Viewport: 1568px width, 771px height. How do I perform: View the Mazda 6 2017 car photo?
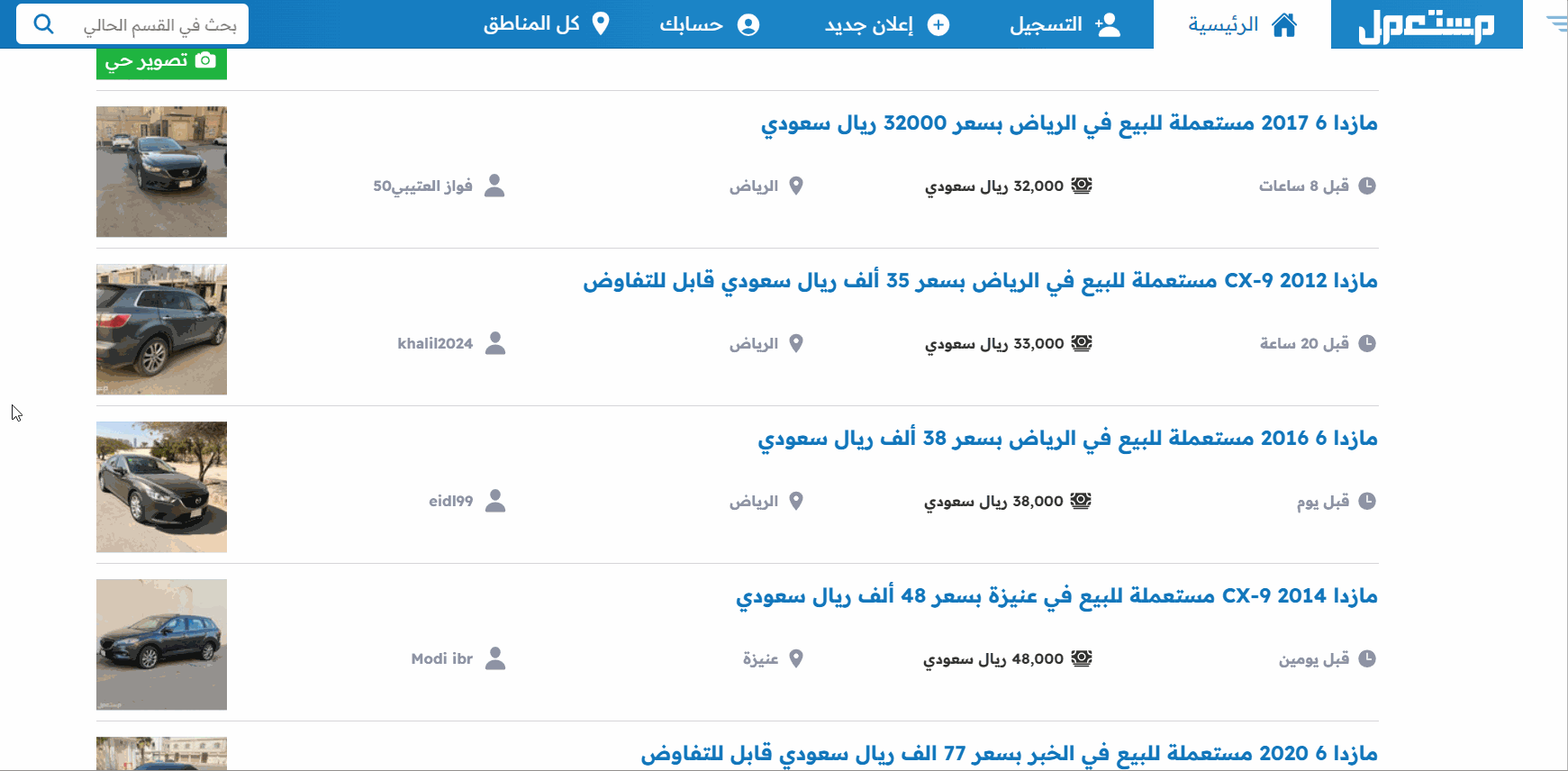[x=161, y=172]
